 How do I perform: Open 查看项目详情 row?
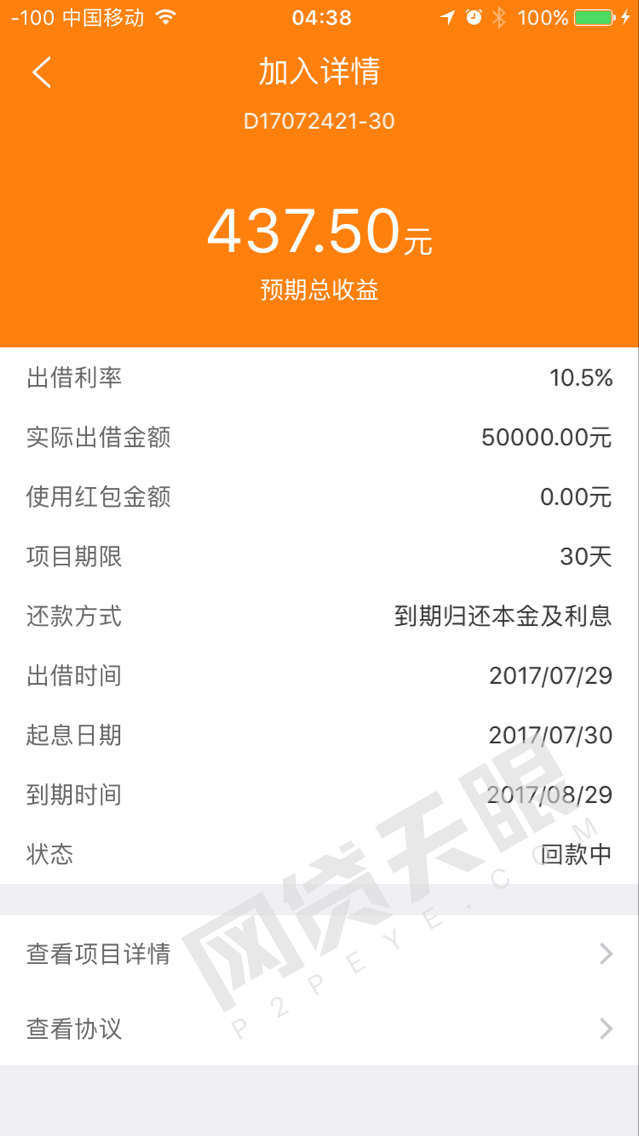pos(320,953)
